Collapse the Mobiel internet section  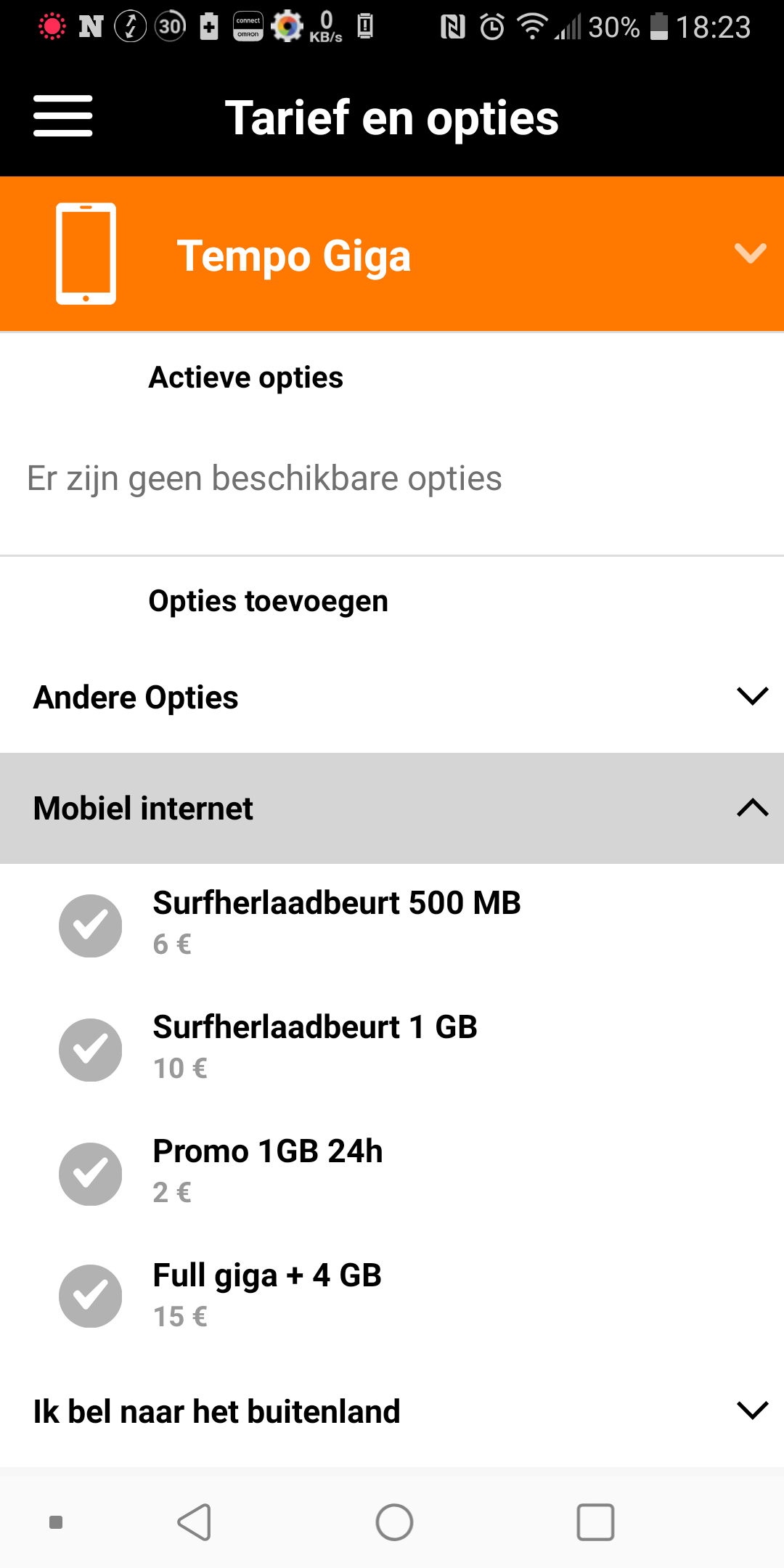pos(751,808)
